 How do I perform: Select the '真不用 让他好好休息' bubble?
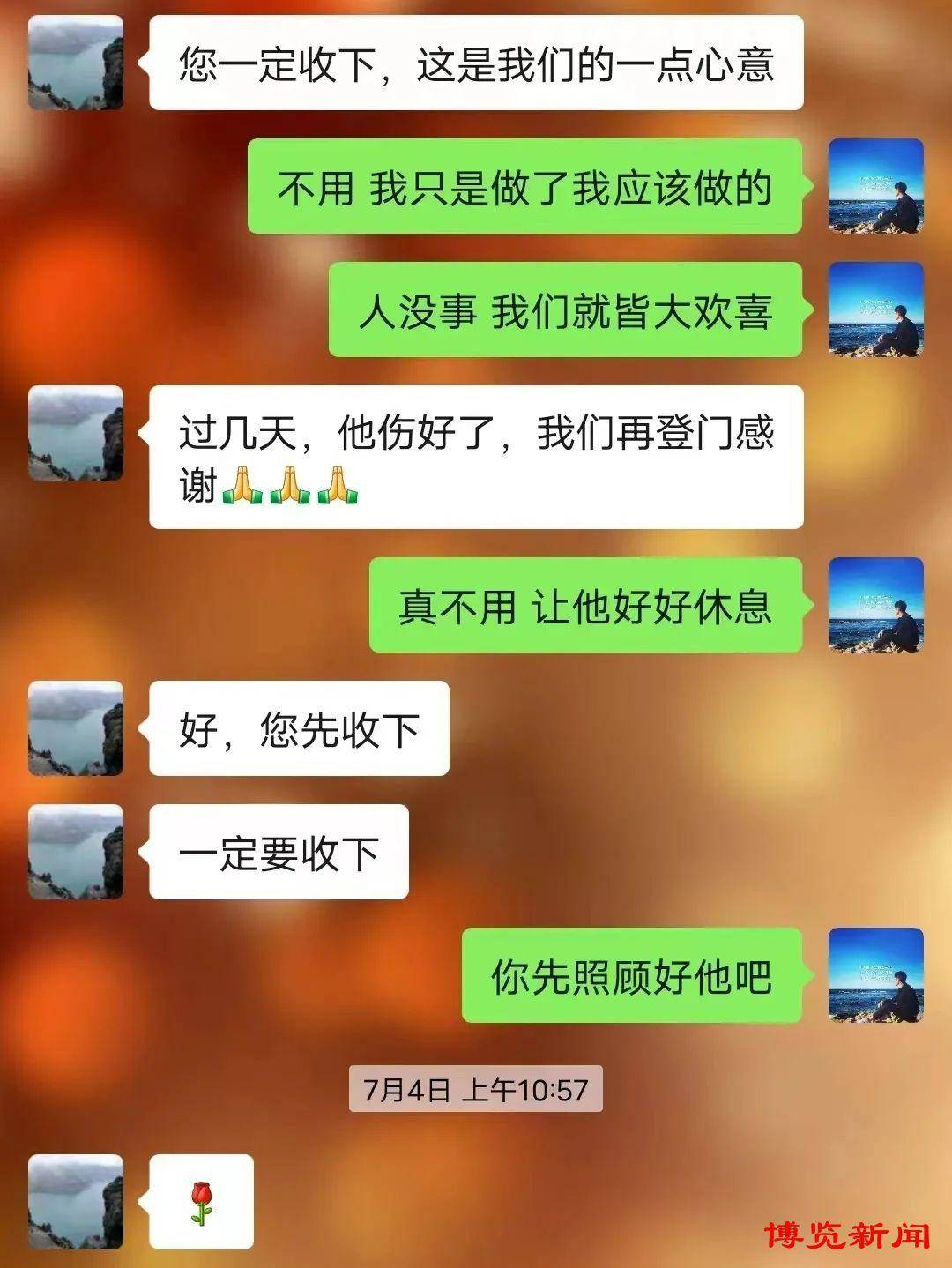click(586, 605)
